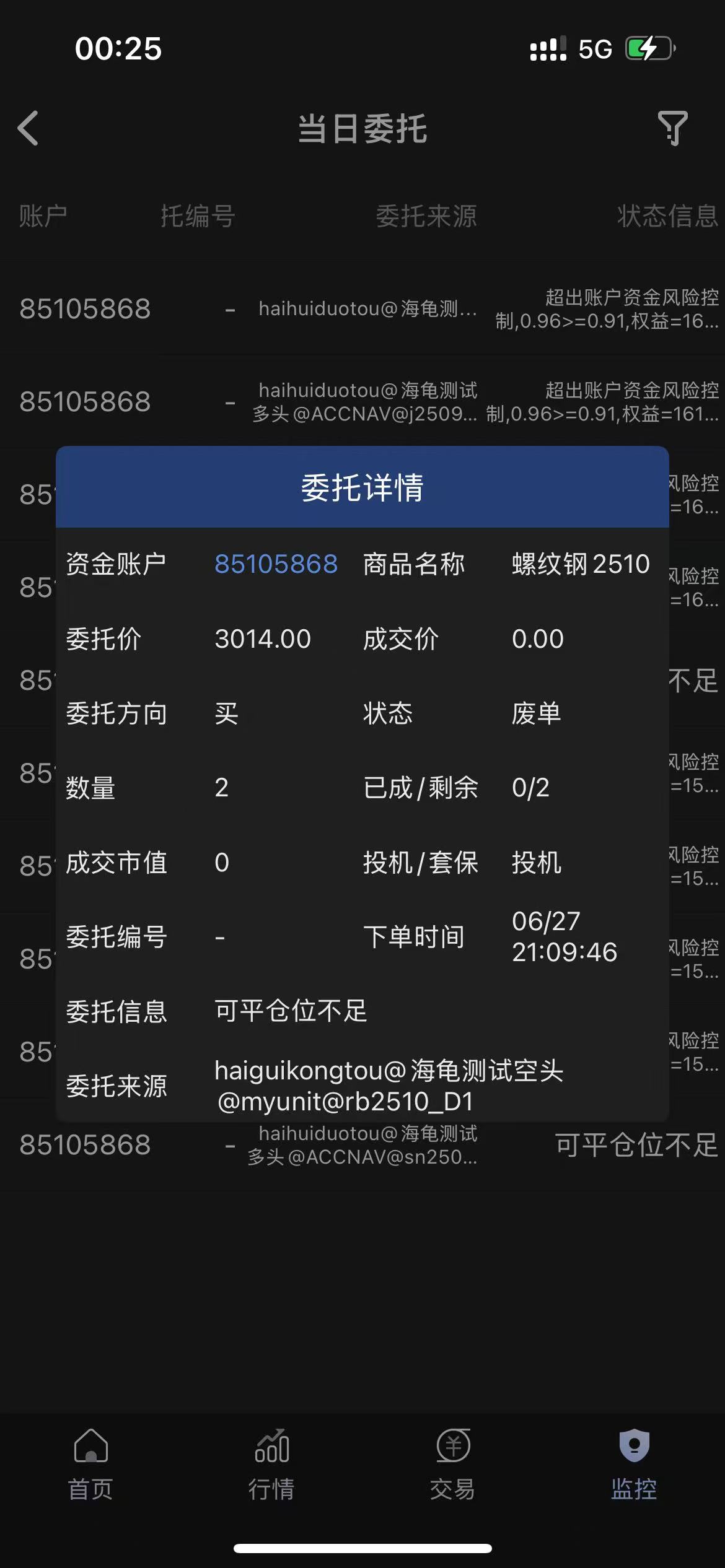Screen dimensions: 725x1568
Task: Open the order row with @ACCNAV@sn250
Action: (x=362, y=1146)
